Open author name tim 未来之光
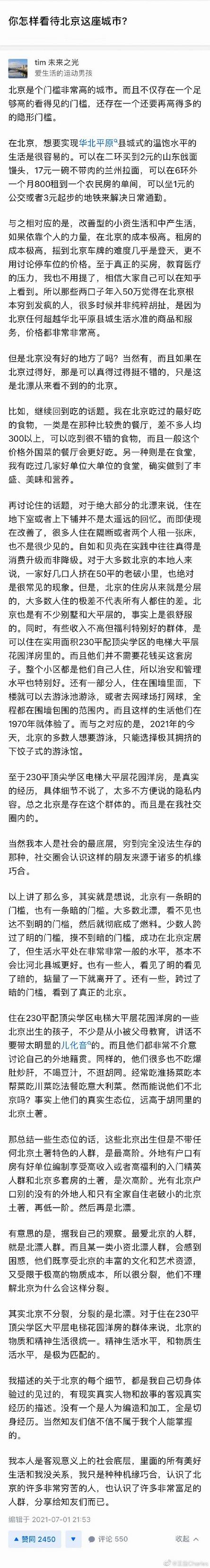Viewport: 210px width, 1568px height. [57, 62]
